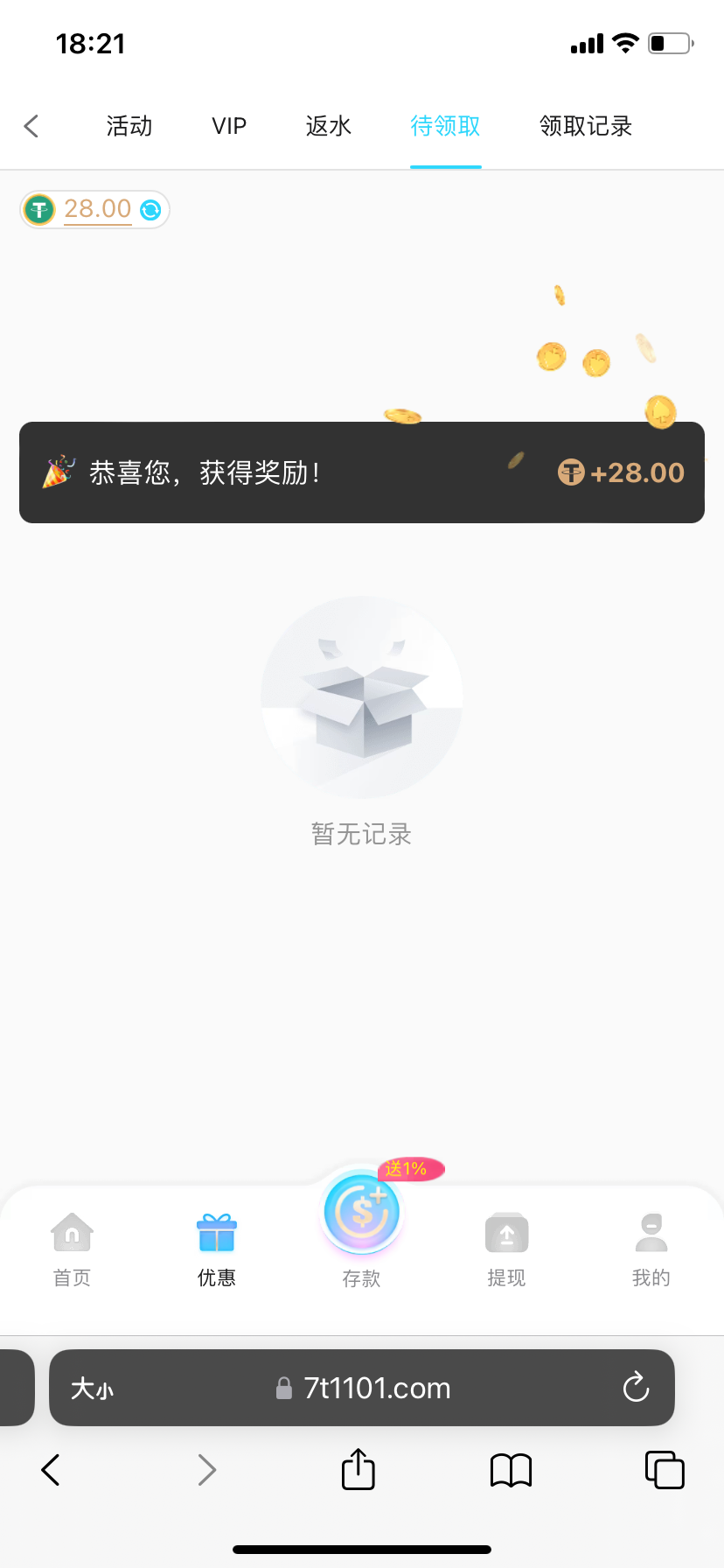
Task: Select the VIP tab
Action: pyautogui.click(x=228, y=126)
